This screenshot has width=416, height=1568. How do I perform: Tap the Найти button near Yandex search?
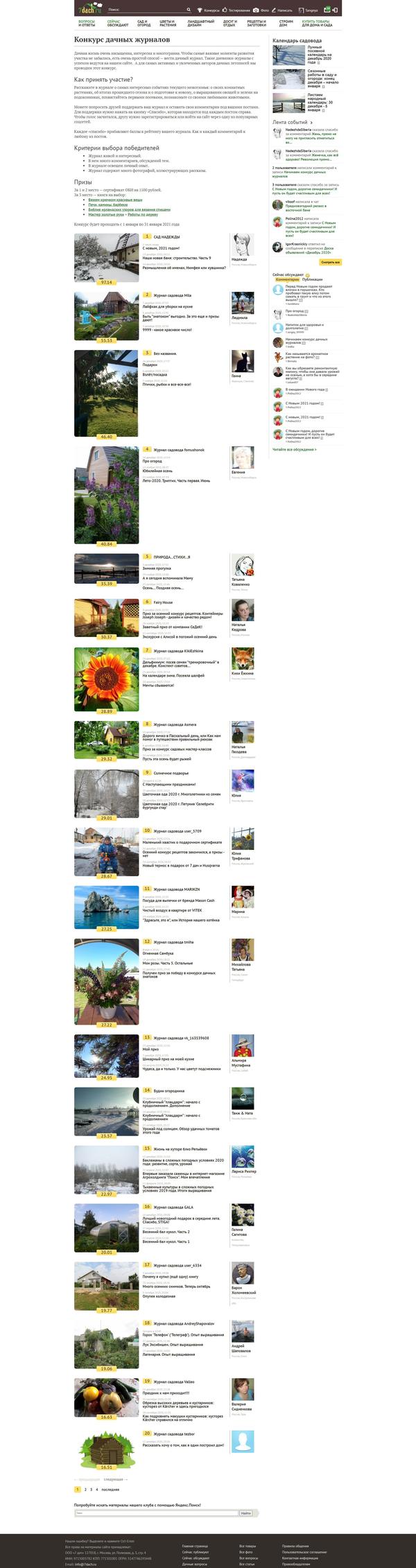pyautogui.click(x=245, y=1513)
